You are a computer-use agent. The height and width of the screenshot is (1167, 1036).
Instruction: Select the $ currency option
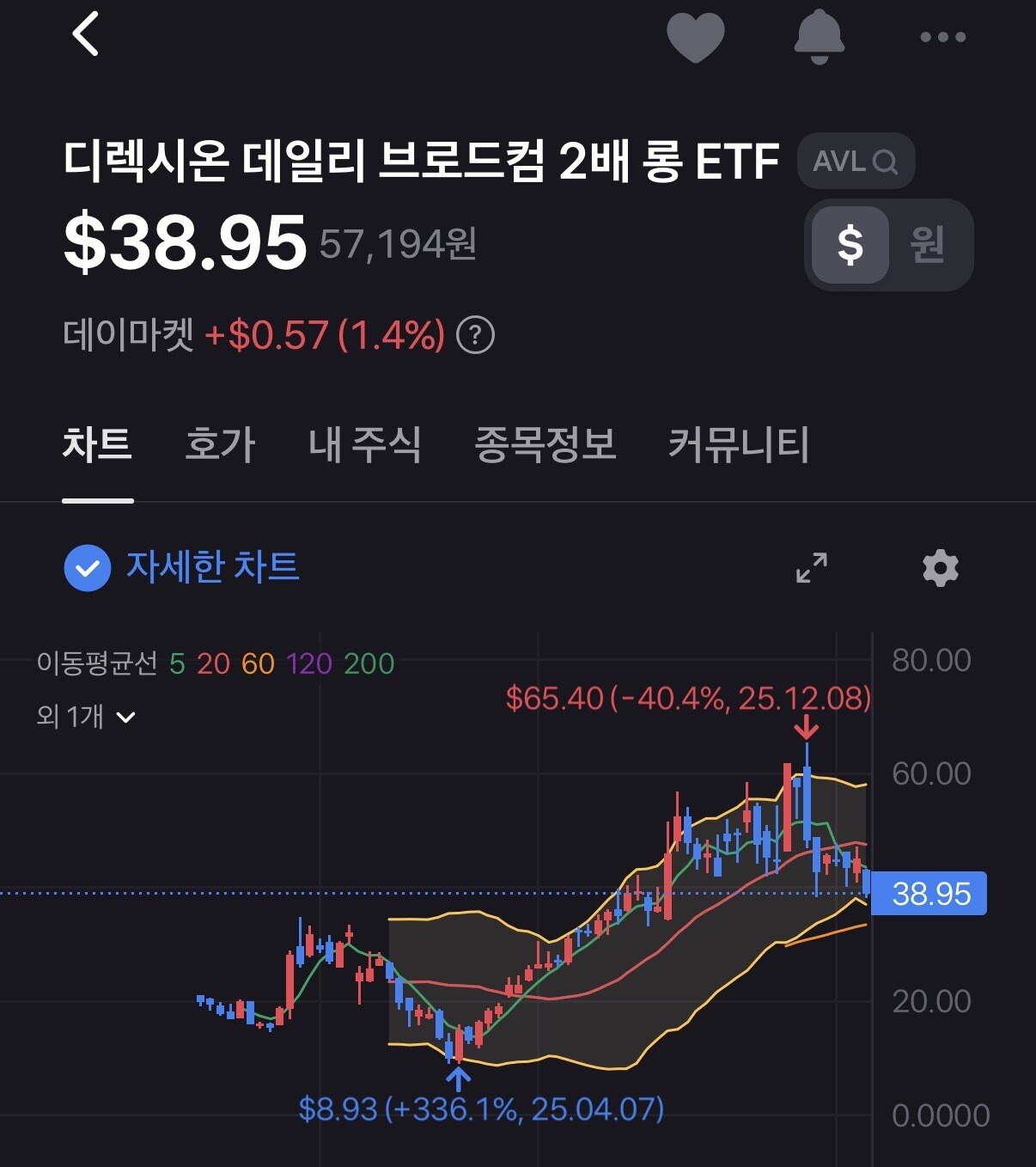850,245
